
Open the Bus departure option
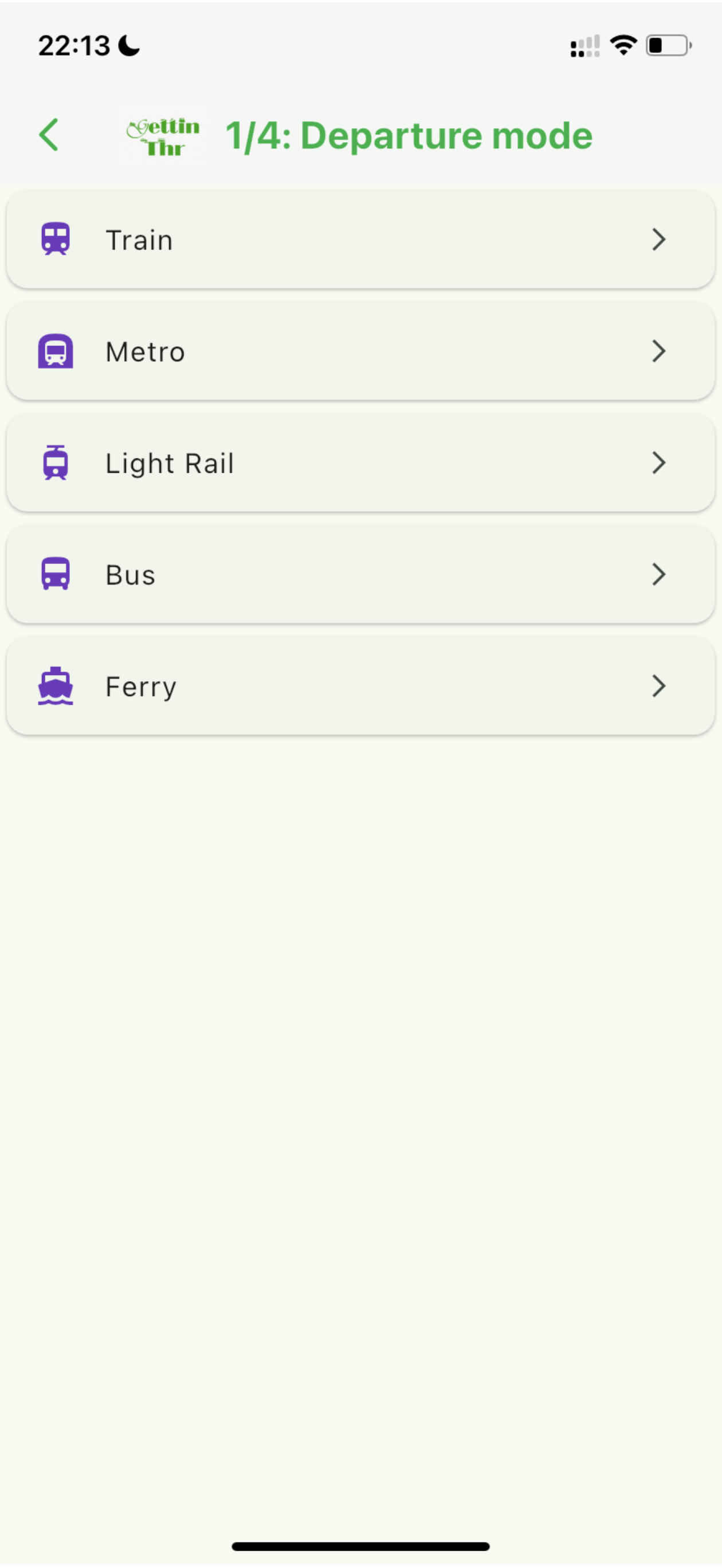tap(360, 574)
